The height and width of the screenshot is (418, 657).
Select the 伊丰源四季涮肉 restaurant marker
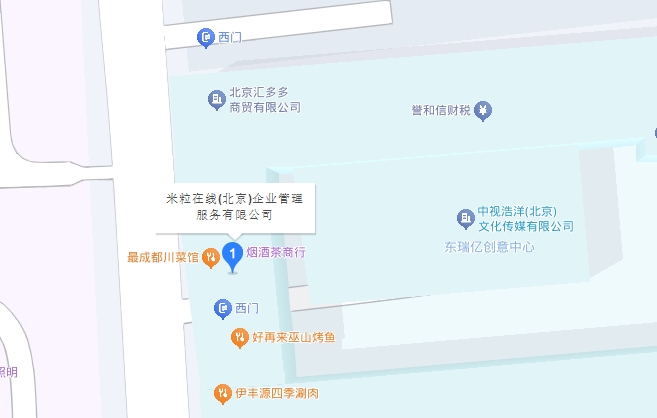(x=223, y=393)
